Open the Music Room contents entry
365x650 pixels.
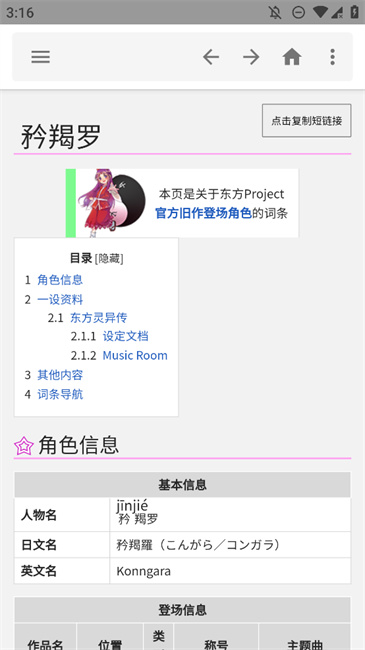[135, 356]
